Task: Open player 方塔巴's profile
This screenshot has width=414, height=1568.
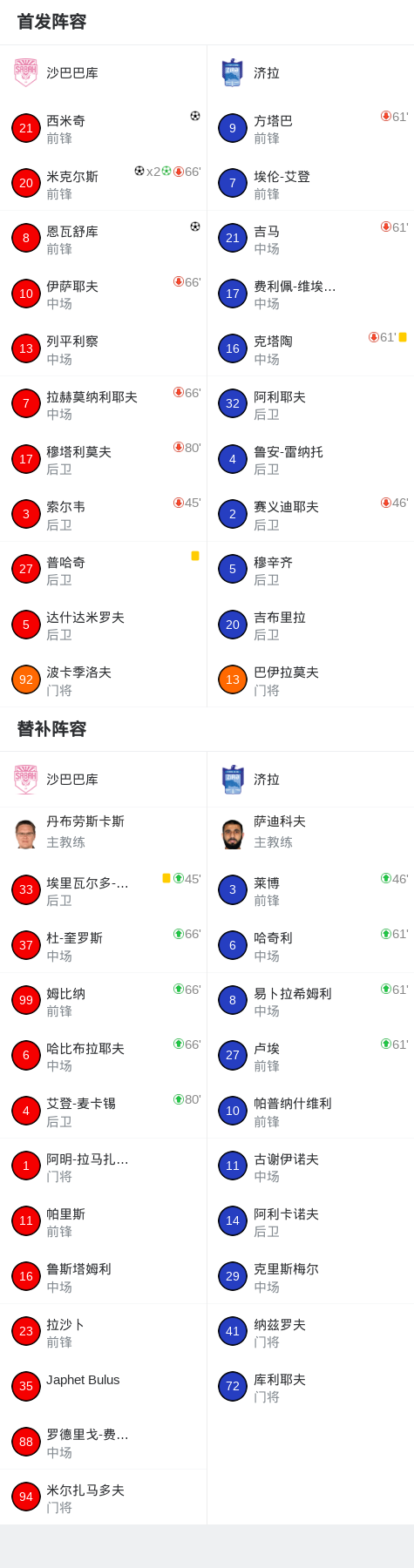Action: click(x=310, y=128)
